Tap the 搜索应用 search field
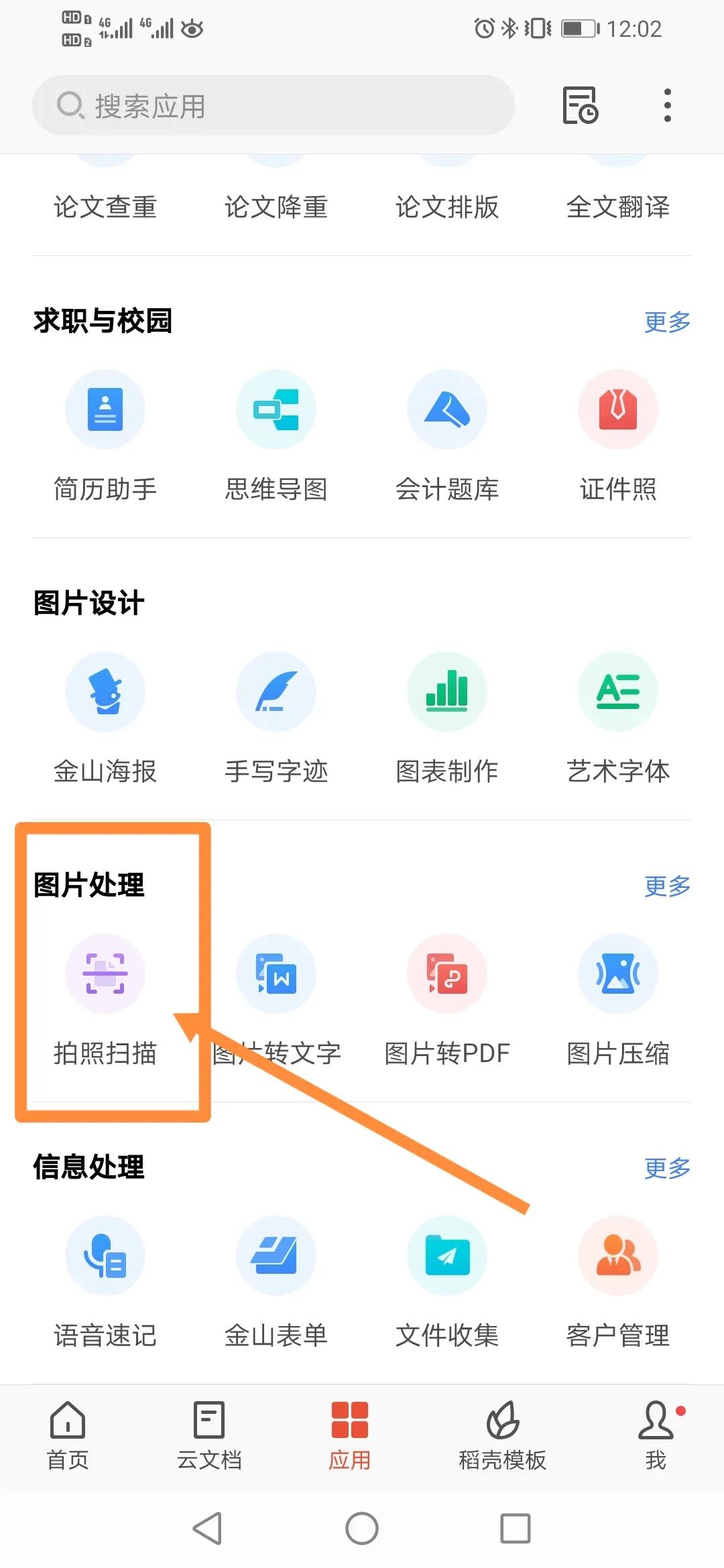Image resolution: width=724 pixels, height=1568 pixels. (x=268, y=105)
